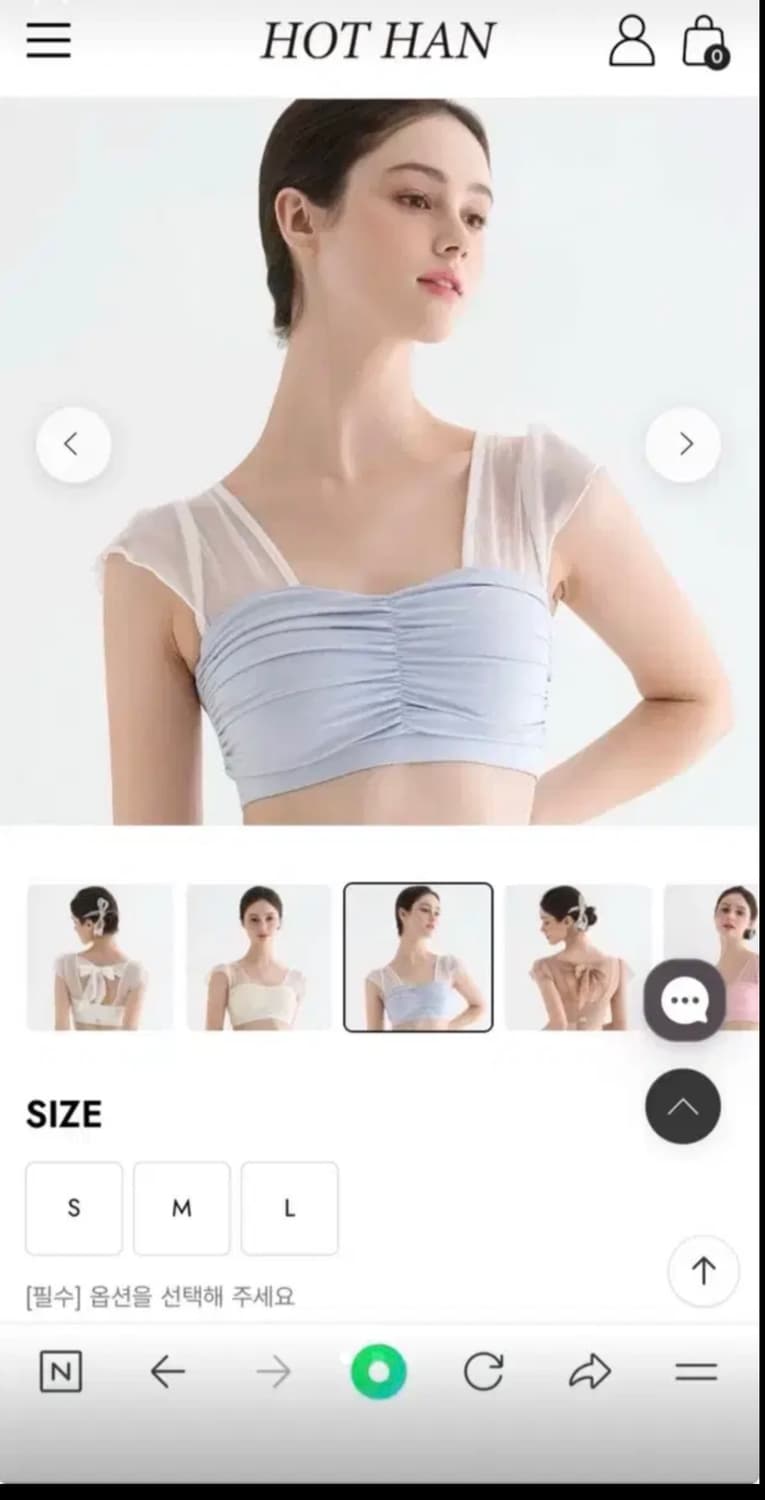
Task: Collapse the page with the circular chevron button
Action: [x=683, y=1107]
